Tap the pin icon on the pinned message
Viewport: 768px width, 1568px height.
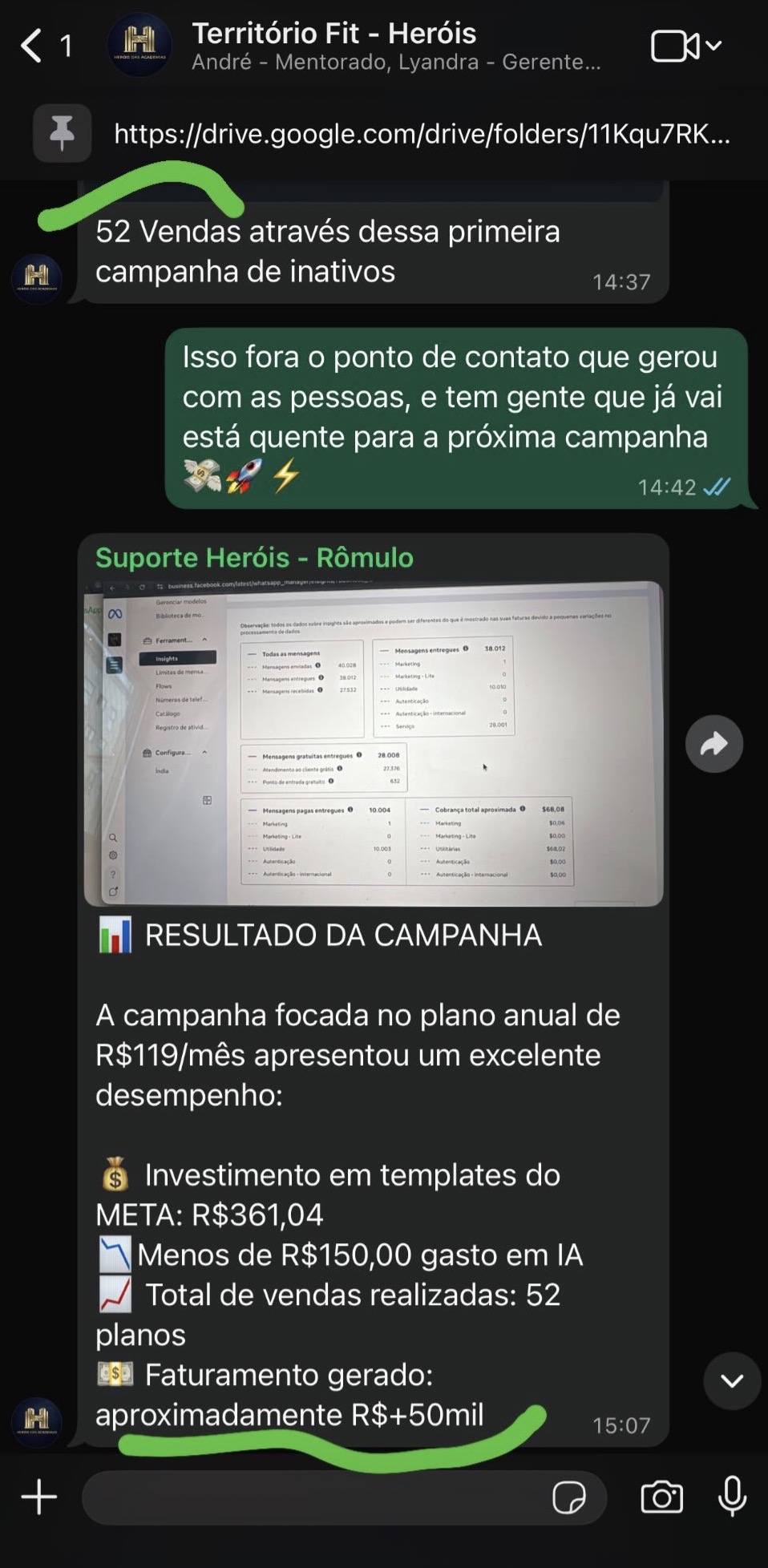pyautogui.click(x=61, y=134)
